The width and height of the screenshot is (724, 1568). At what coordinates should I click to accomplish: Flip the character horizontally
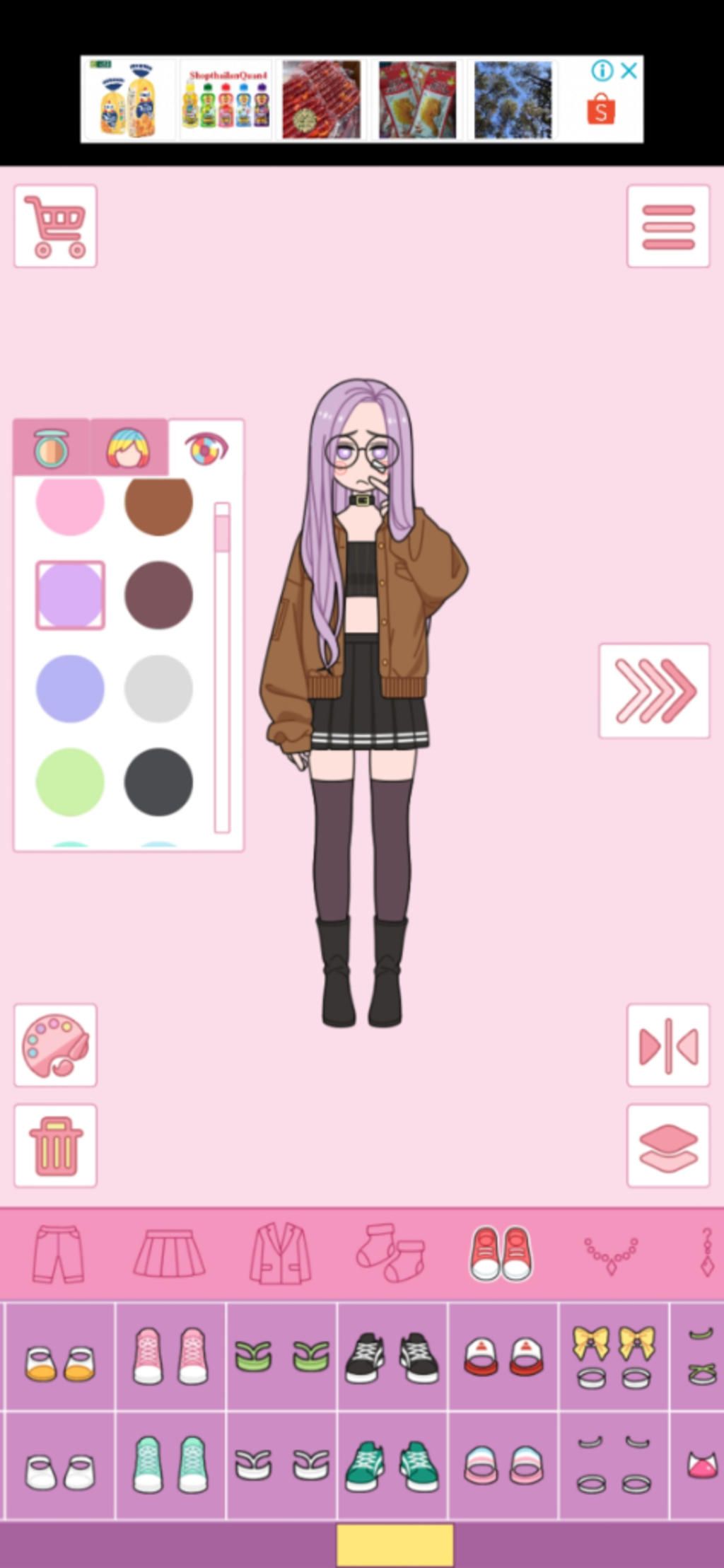coord(667,1045)
